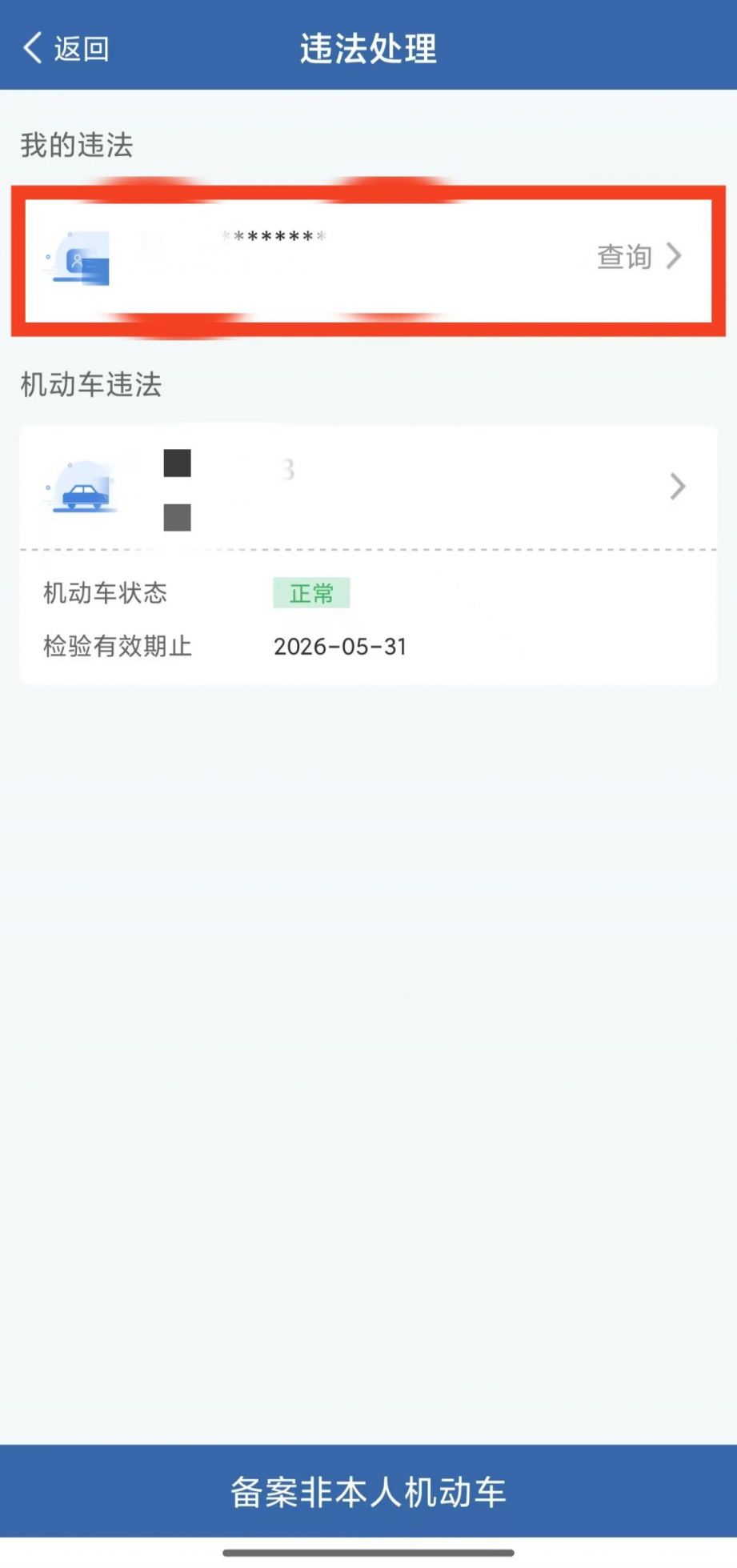This screenshot has height=1568, width=737.
Task: Open 查询 under 我的违法
Action: point(639,256)
